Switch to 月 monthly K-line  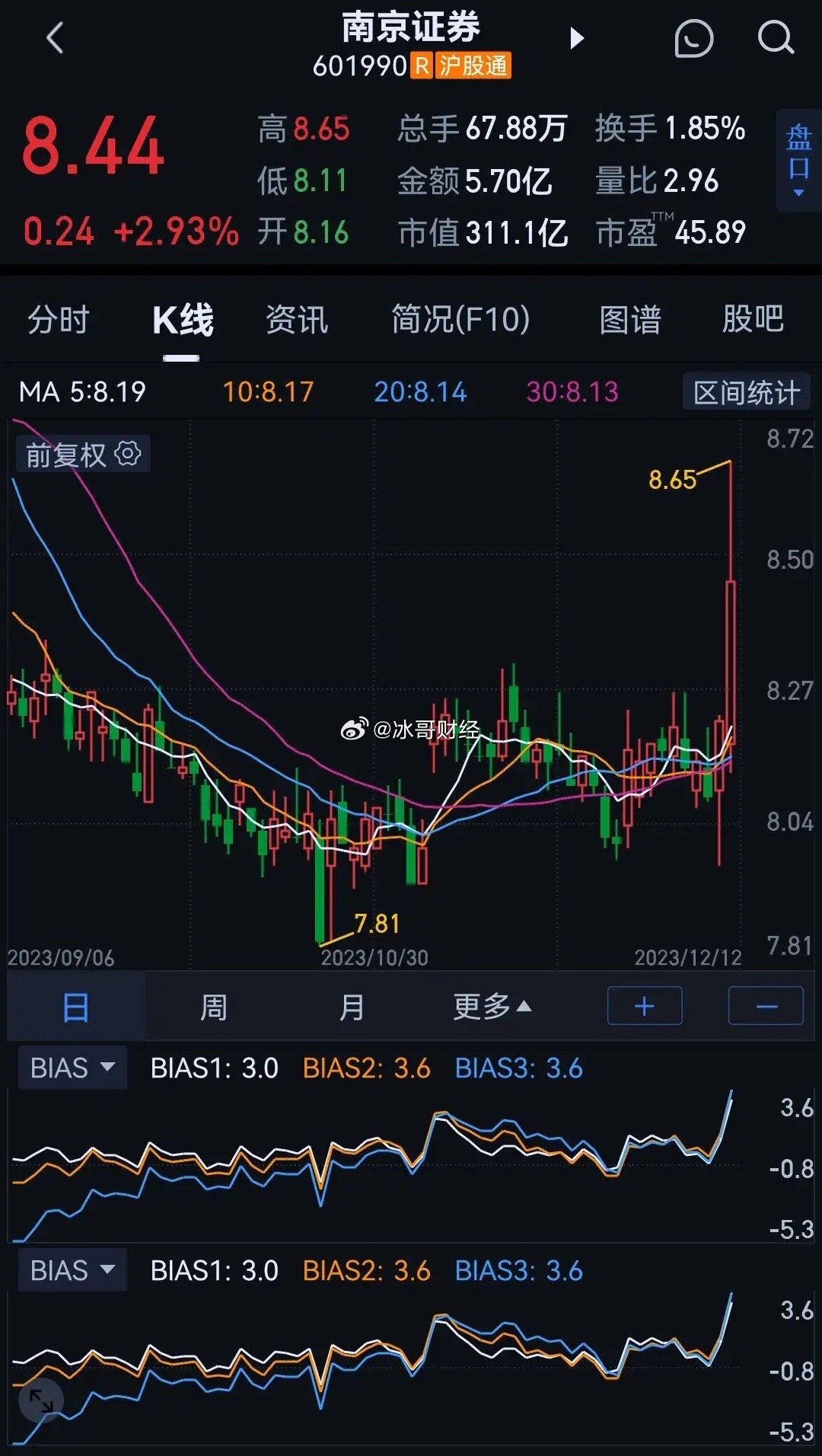[352, 1007]
